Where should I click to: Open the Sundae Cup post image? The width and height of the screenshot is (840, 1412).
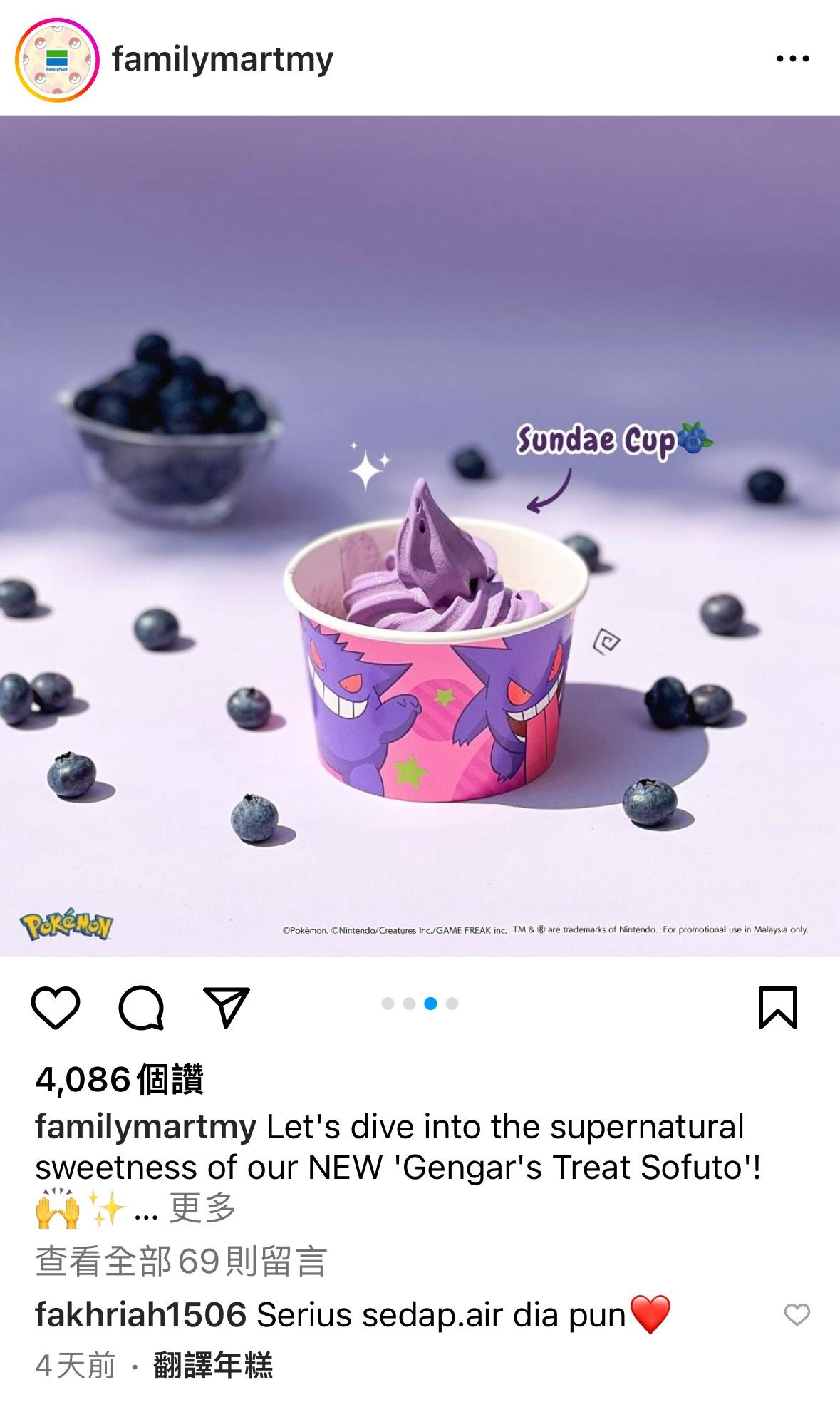[x=420, y=535]
